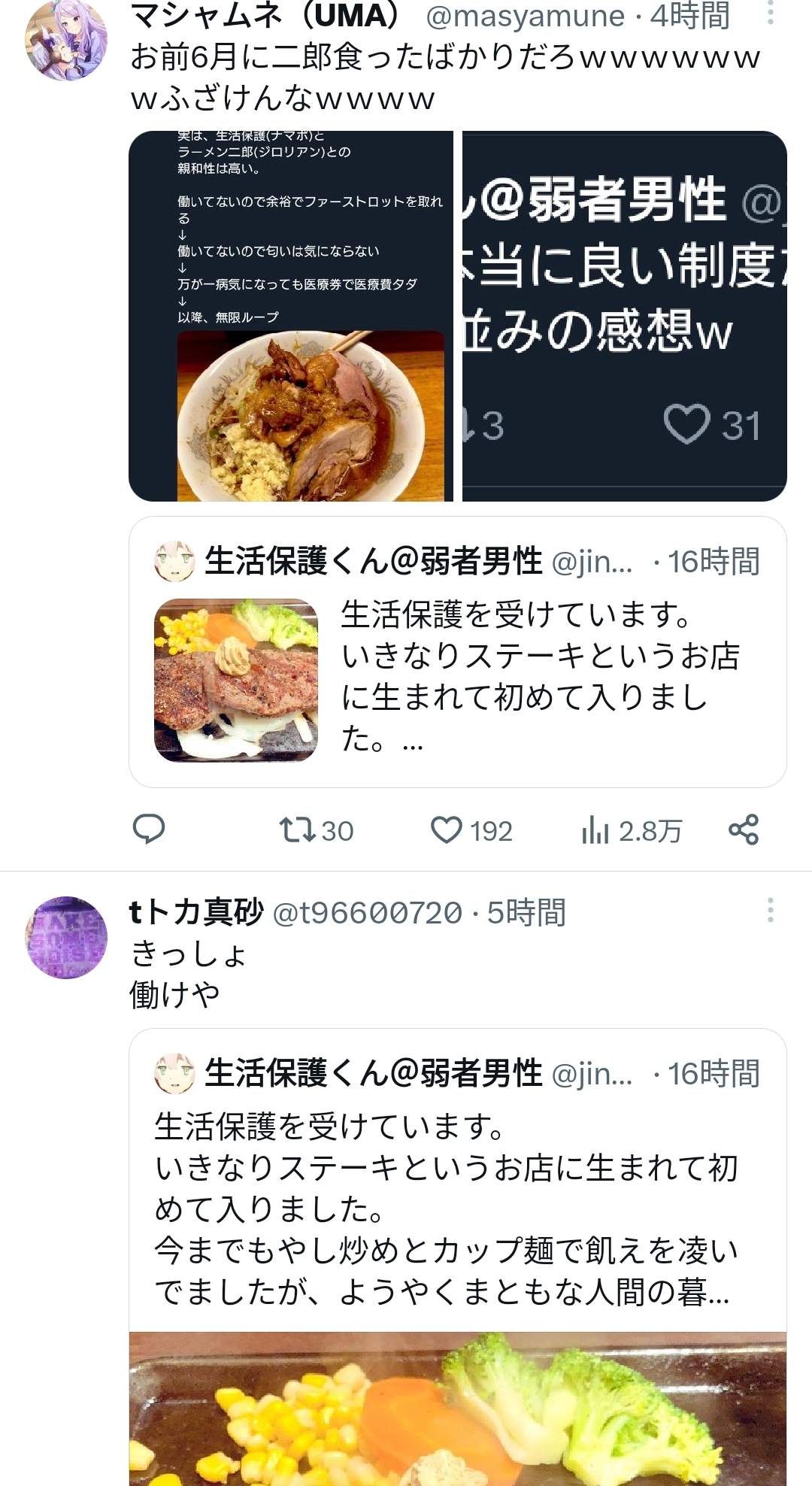Open overflow menu on tトカ真砂's tweet
The image size is (812, 1486).
[770, 910]
